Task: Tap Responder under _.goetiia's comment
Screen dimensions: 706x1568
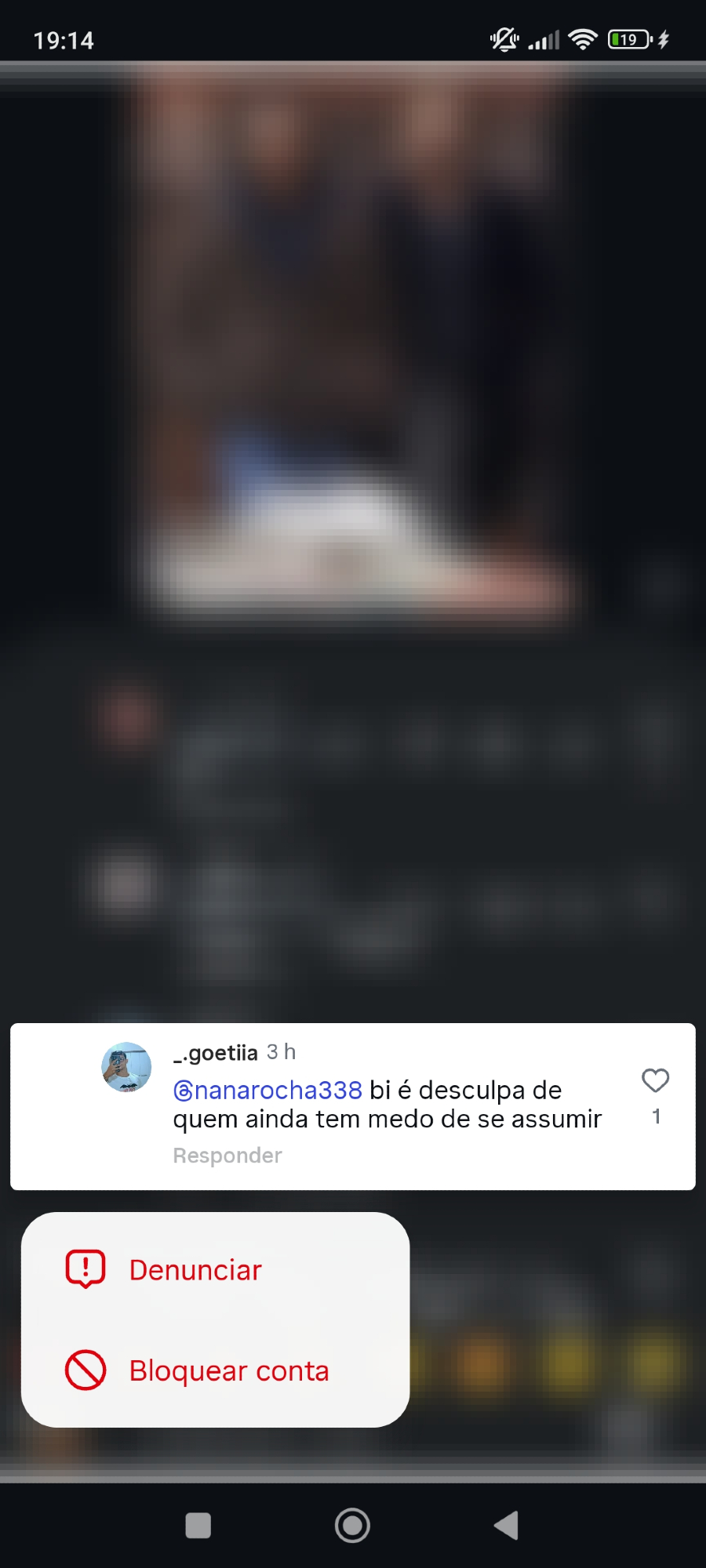Action: (x=227, y=1156)
